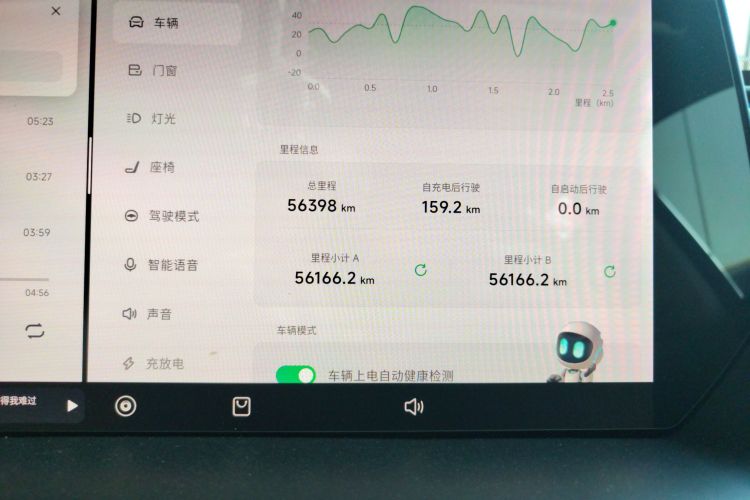
Task: Disable 车辆上电自动健康检测
Action: (x=295, y=375)
